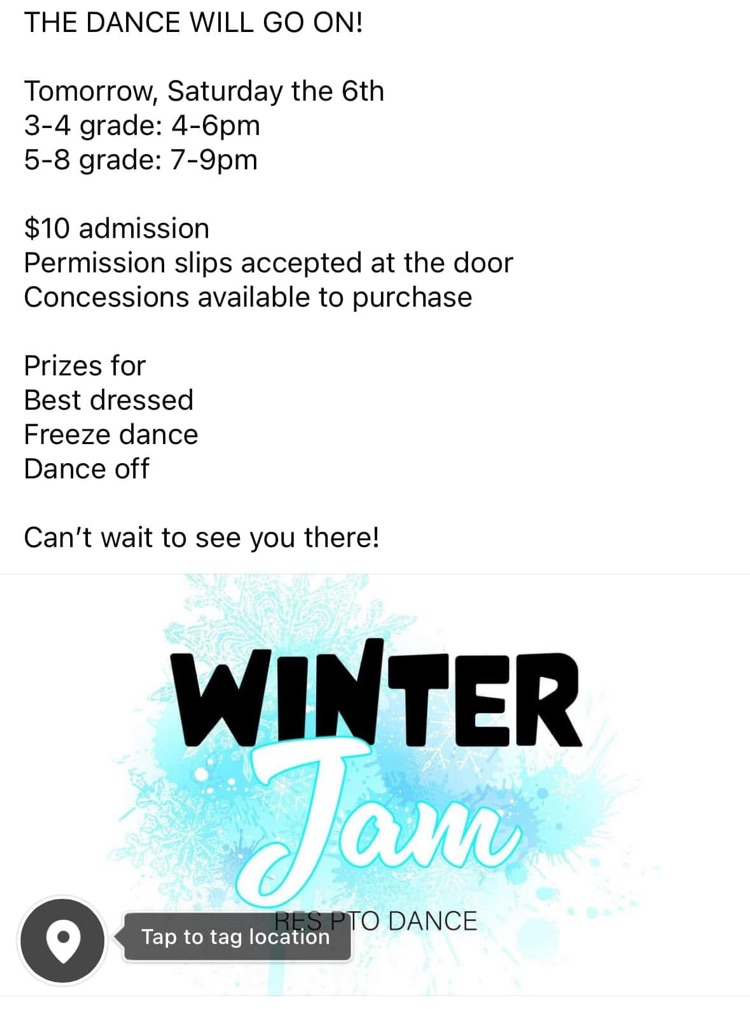Tap the line 'Tomorrow, Saturday the 6th'
The height and width of the screenshot is (1009, 750).
[204, 91]
